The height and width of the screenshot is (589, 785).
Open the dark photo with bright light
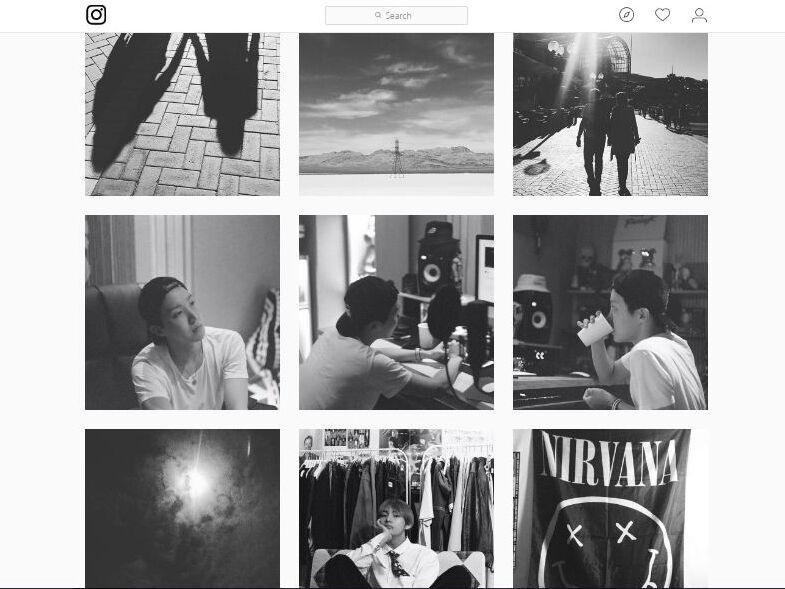tap(182, 508)
